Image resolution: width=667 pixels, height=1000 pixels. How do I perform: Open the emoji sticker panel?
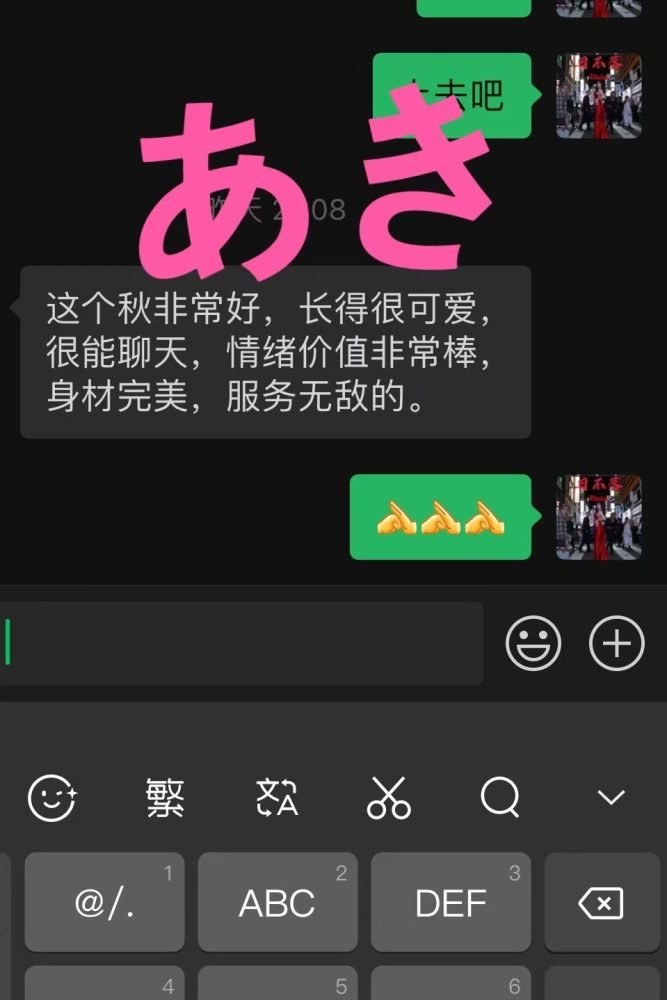click(533, 643)
